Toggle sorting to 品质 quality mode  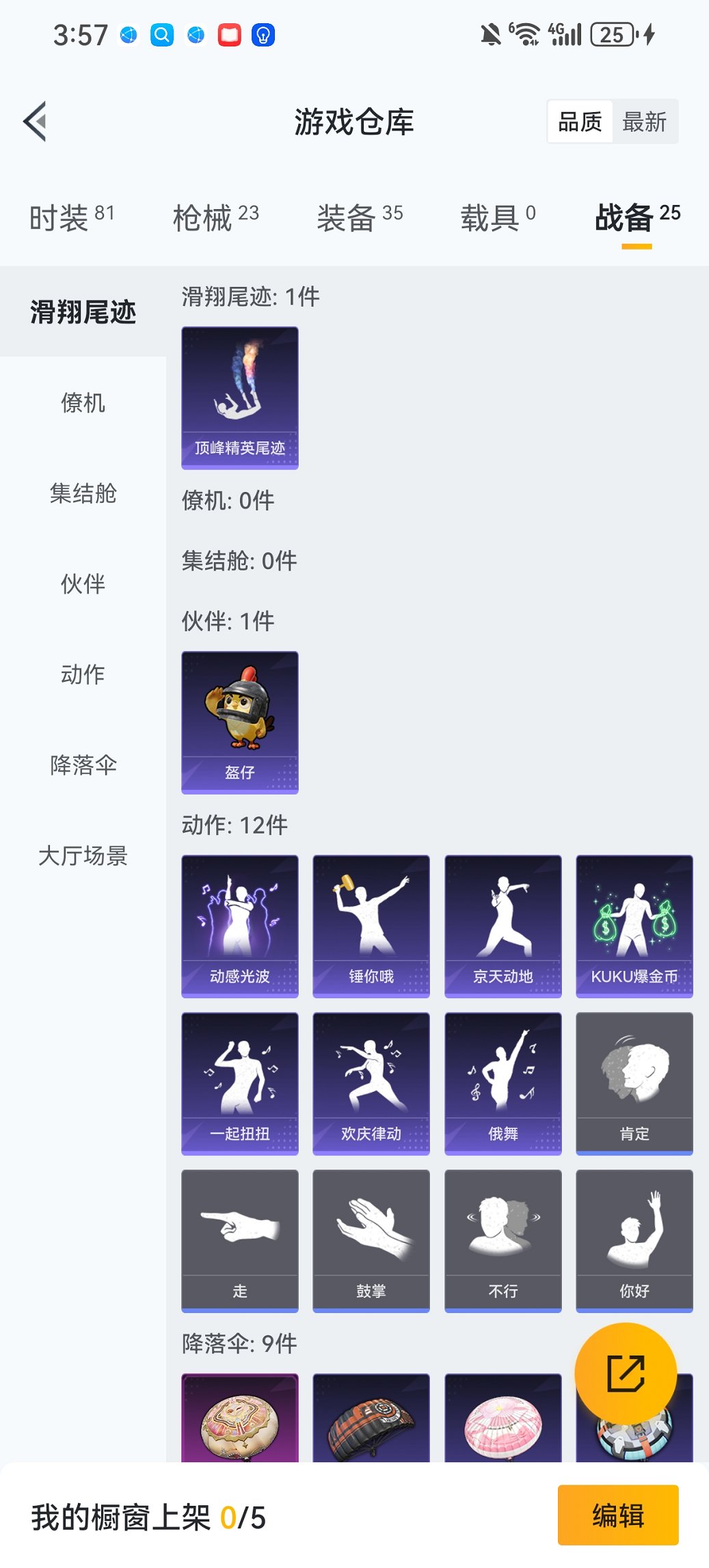tap(580, 121)
